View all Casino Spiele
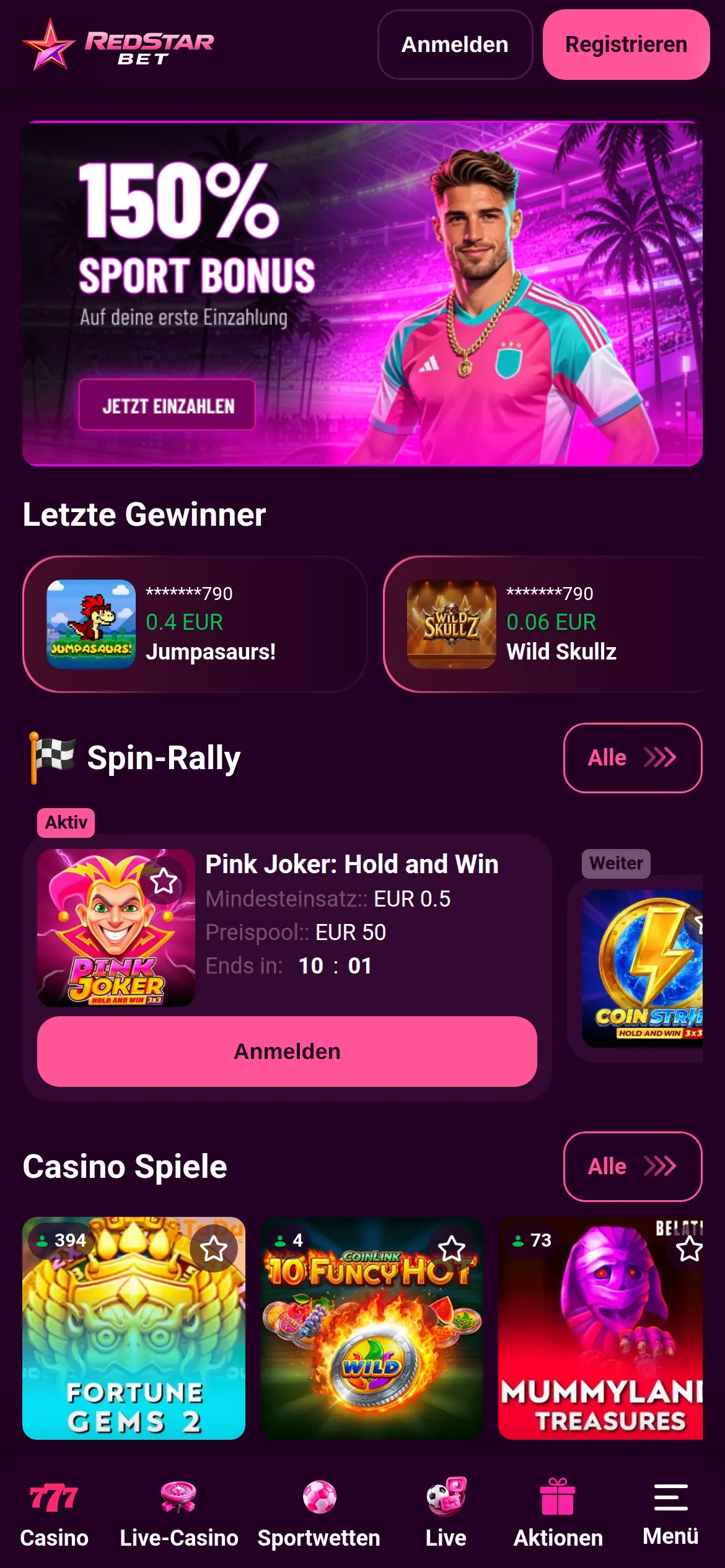Viewport: 725px width, 1568px height. (632, 1166)
